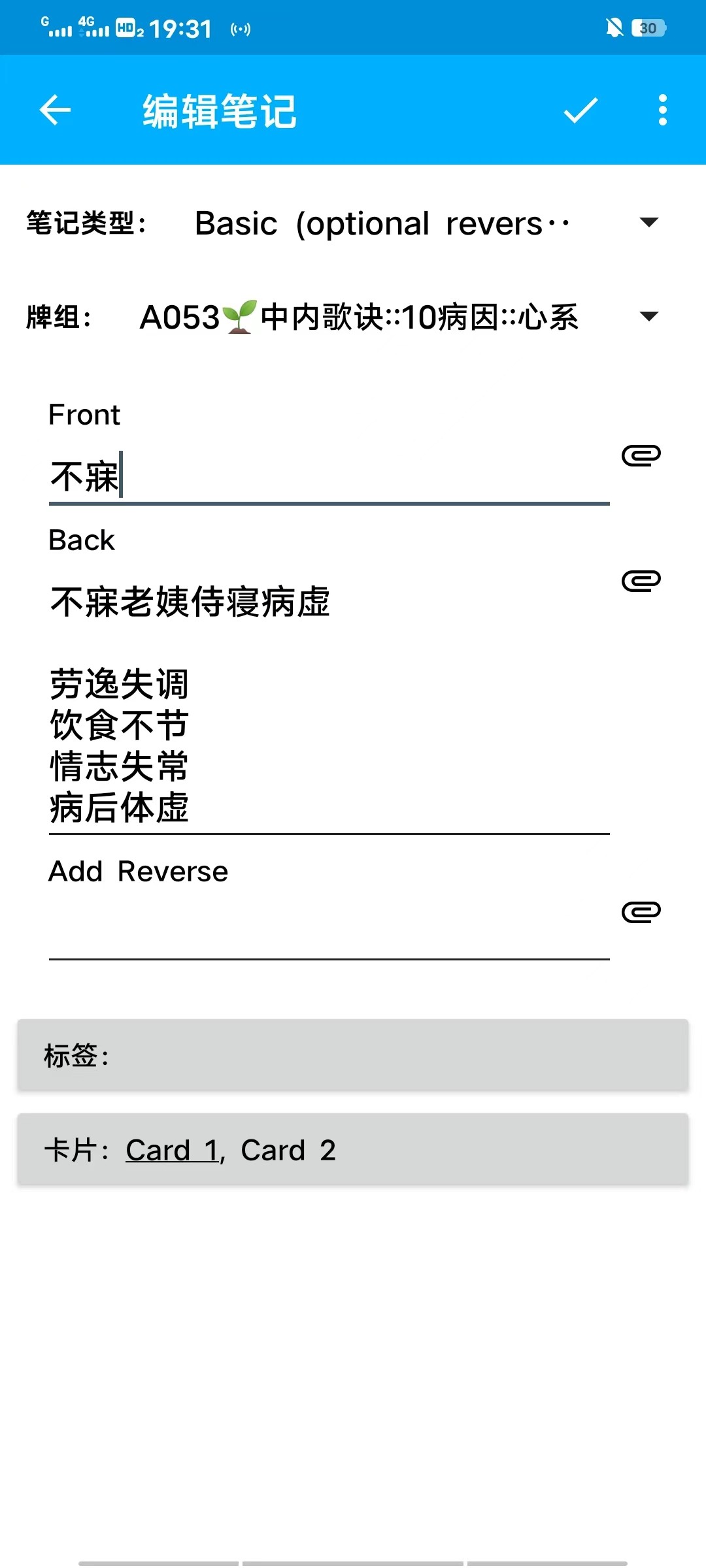The image size is (706, 1568).
Task: Save the note with the checkmark
Action: click(x=580, y=110)
